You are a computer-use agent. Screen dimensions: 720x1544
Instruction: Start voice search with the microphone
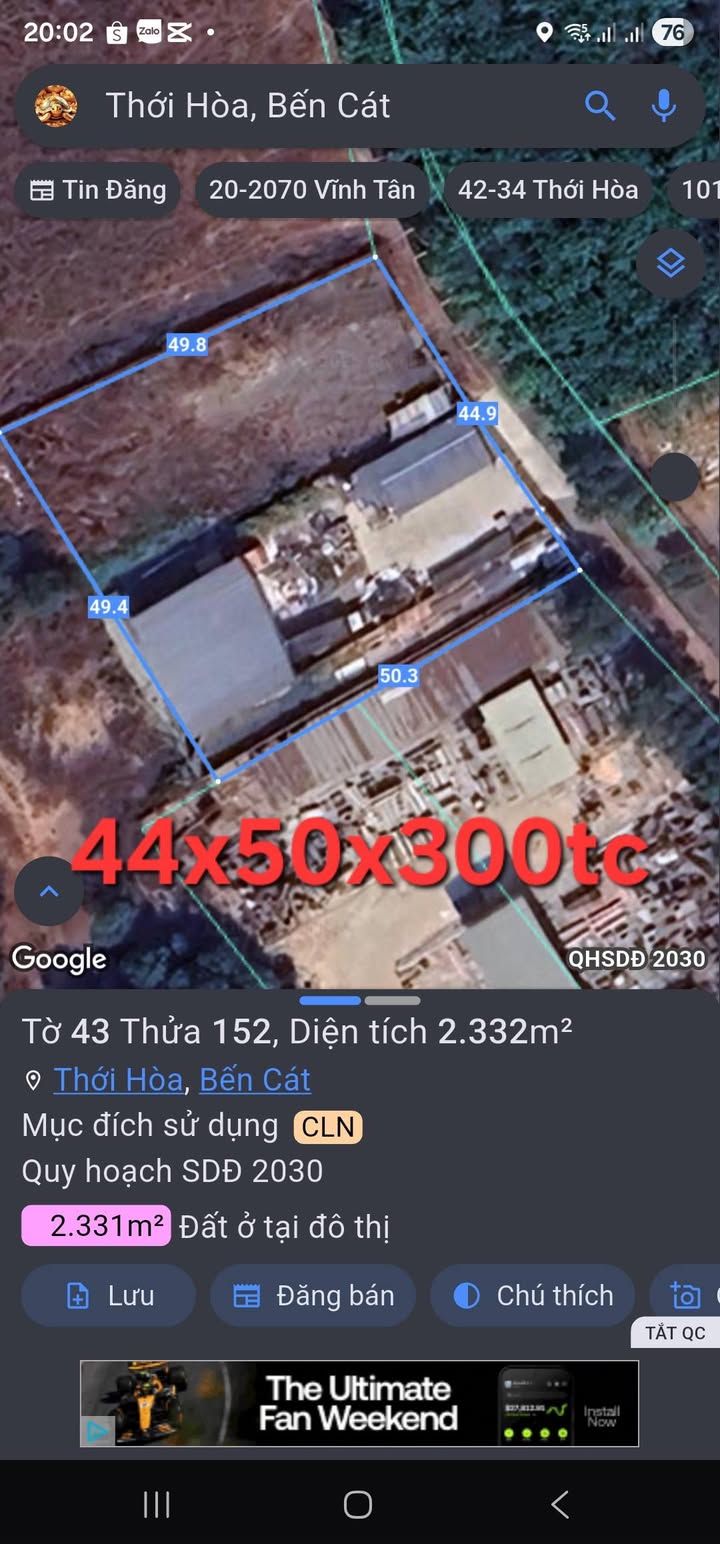pyautogui.click(x=663, y=105)
